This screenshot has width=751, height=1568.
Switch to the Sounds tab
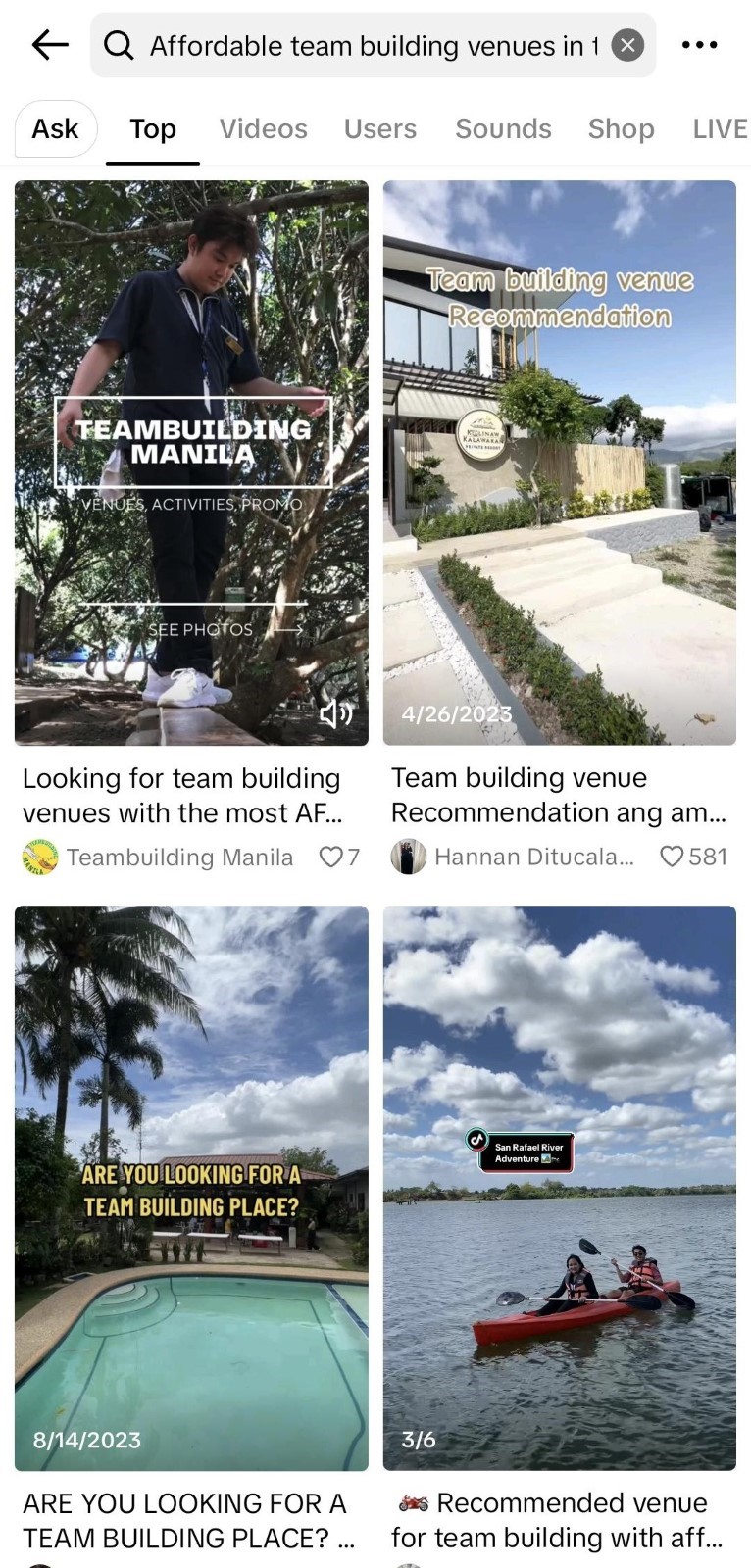coord(503,128)
